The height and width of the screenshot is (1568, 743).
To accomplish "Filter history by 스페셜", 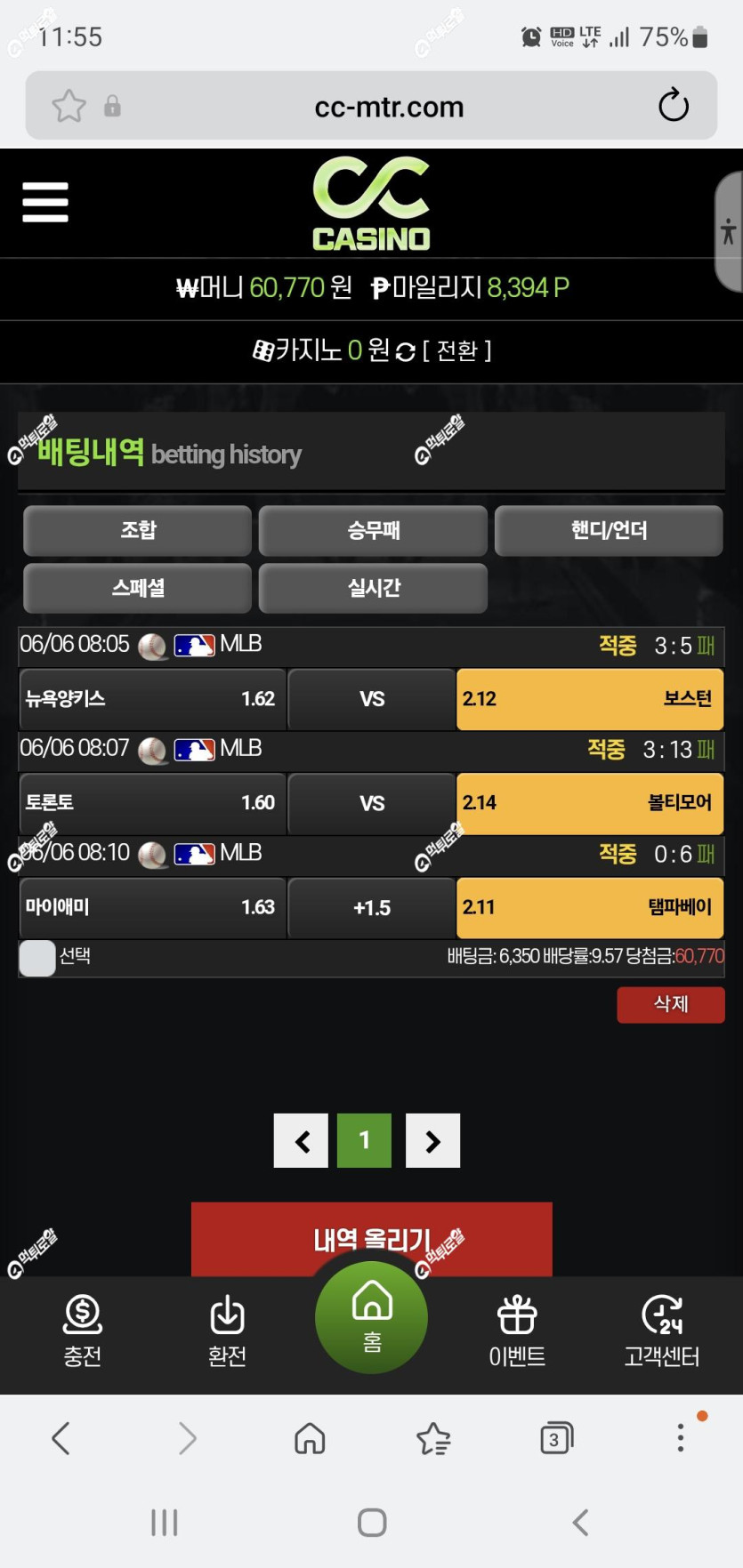I will click(137, 588).
